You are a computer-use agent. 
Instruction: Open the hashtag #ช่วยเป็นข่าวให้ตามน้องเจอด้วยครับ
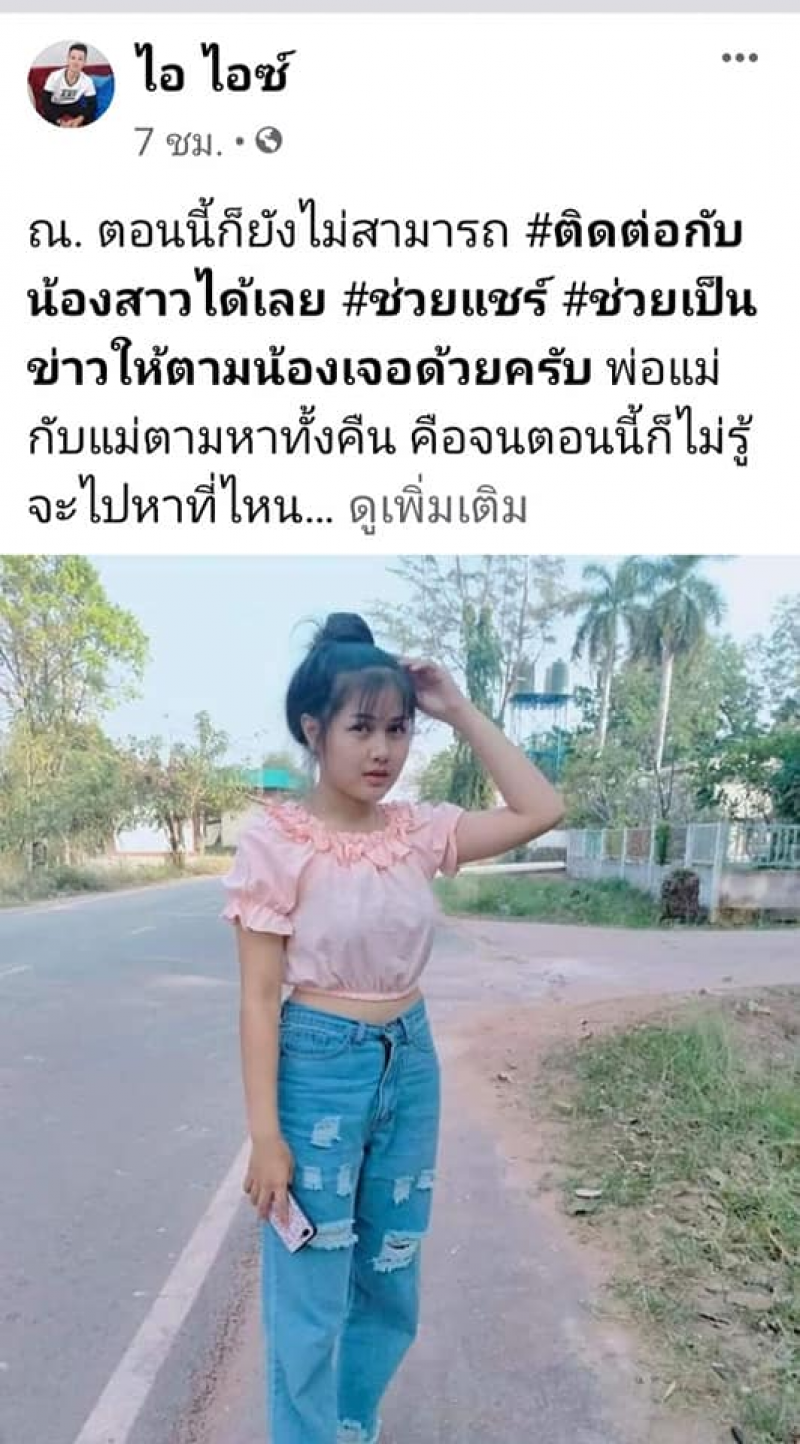tap(300, 370)
